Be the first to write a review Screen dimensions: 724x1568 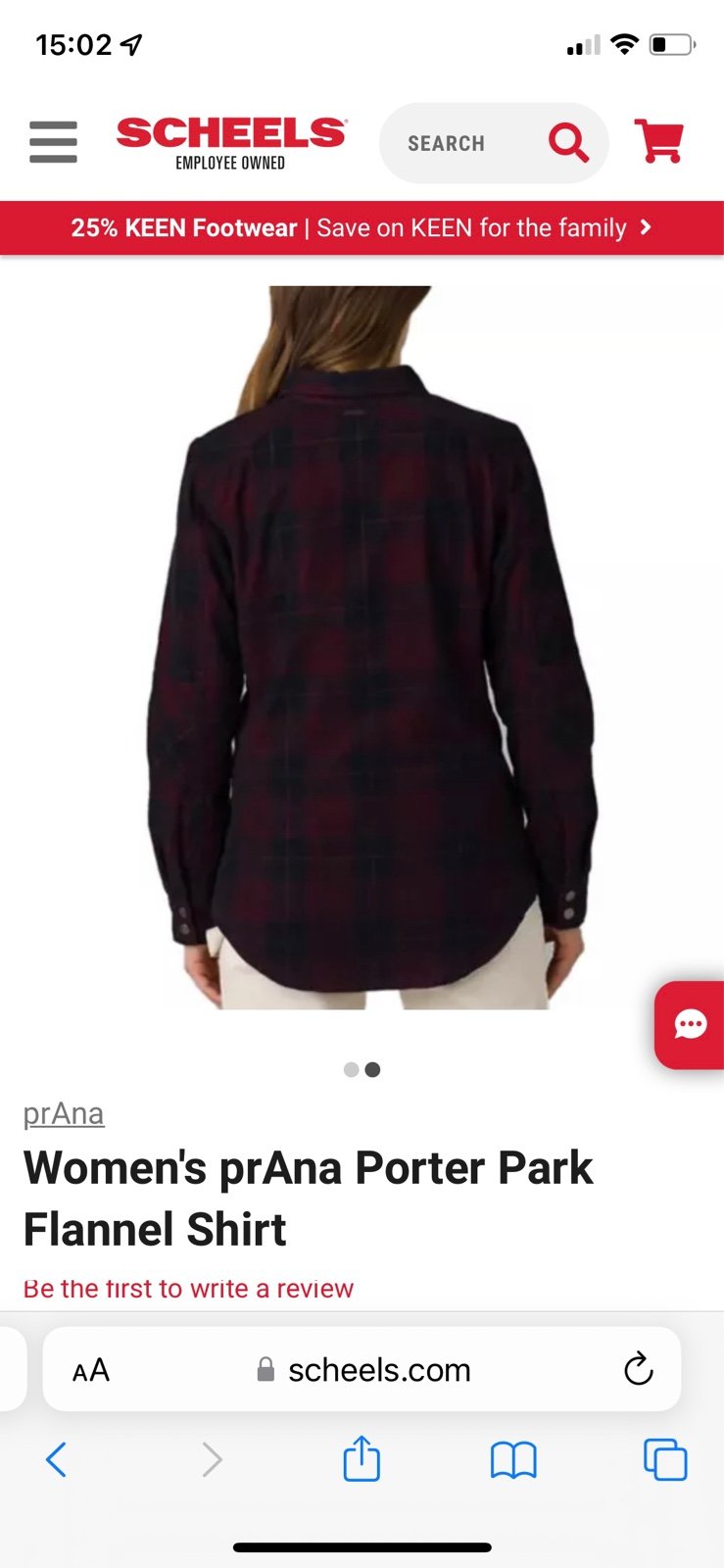click(188, 1288)
